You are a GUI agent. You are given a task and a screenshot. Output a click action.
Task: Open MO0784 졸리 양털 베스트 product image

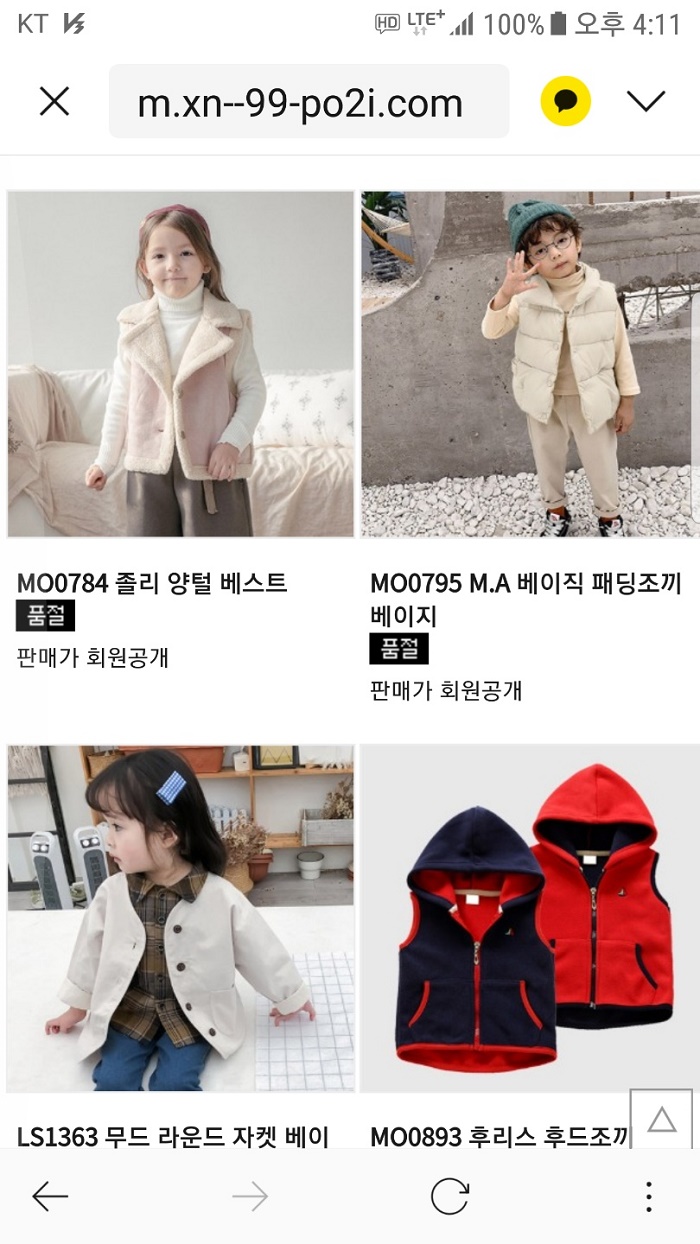[x=181, y=365]
